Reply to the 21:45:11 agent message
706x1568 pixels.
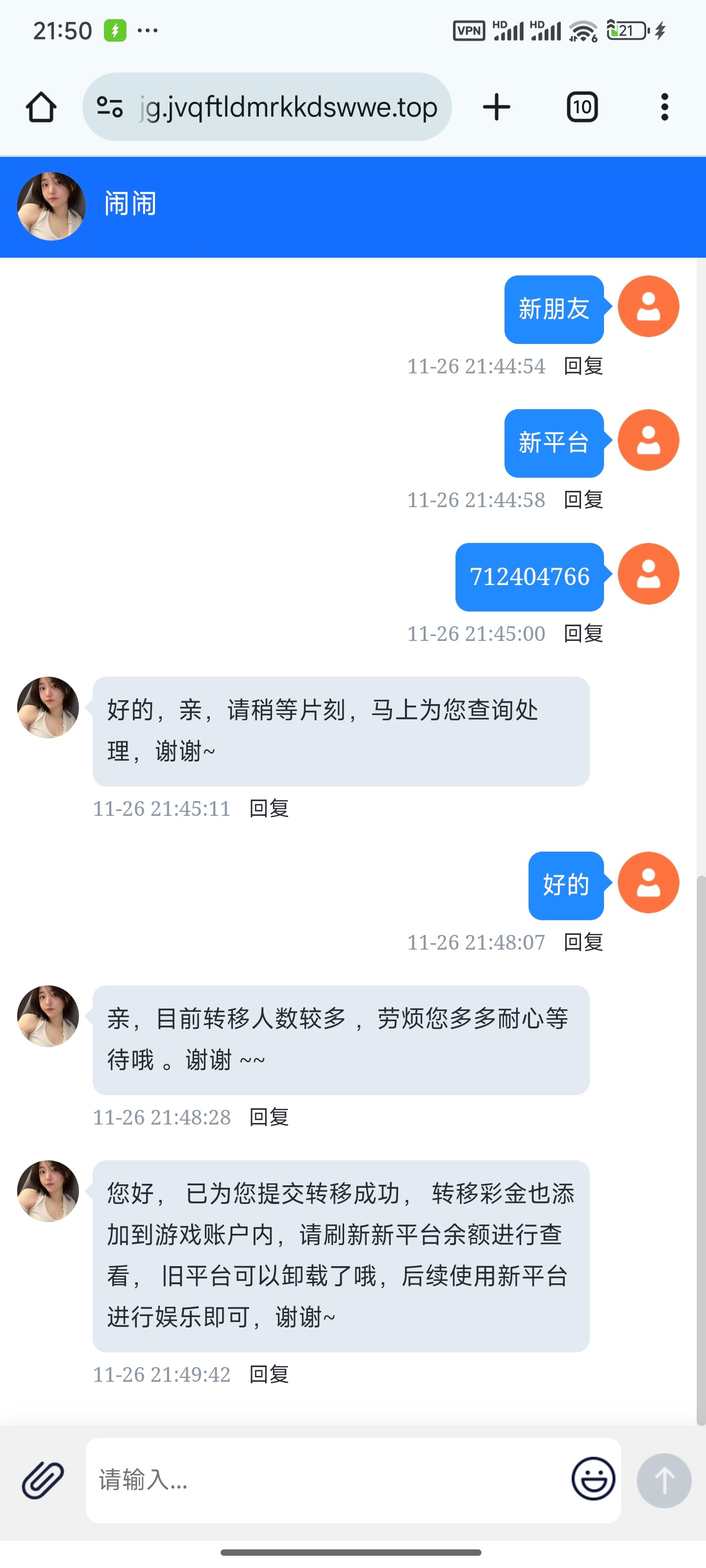pyautogui.click(x=269, y=808)
